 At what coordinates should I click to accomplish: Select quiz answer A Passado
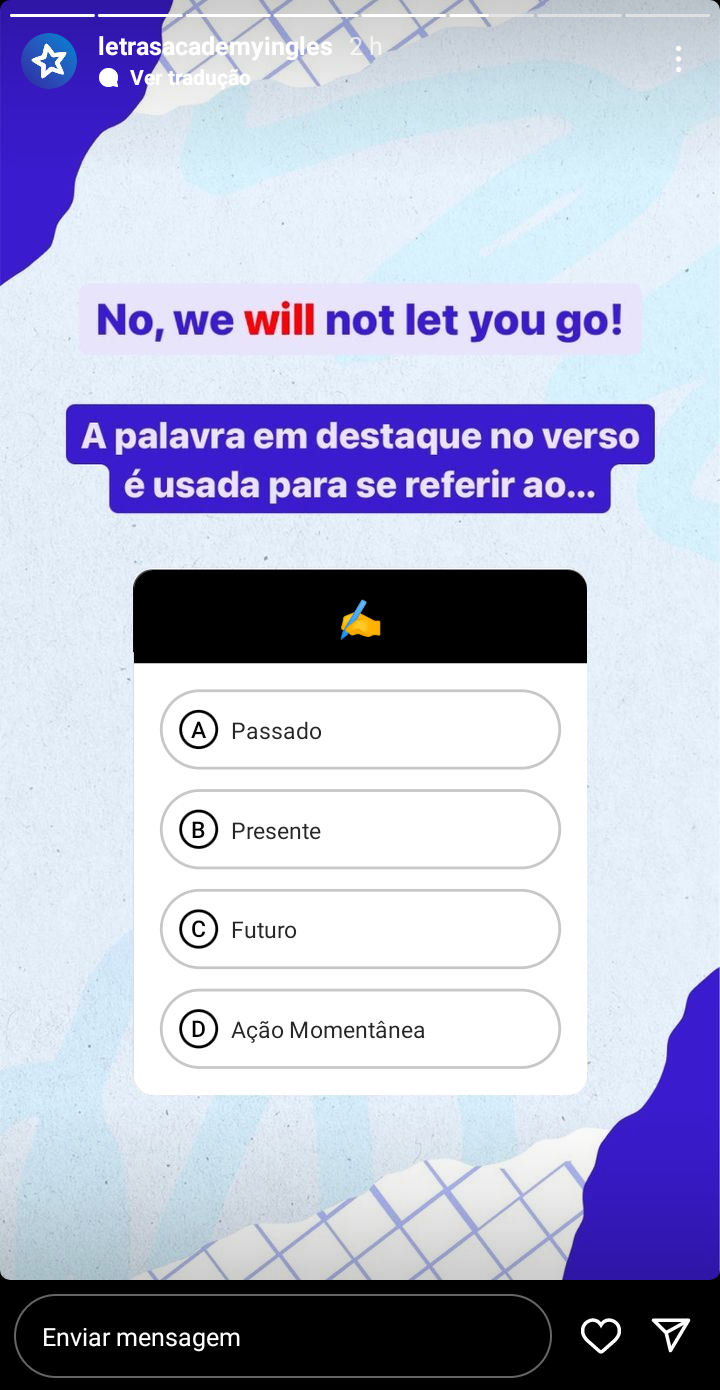coord(360,730)
